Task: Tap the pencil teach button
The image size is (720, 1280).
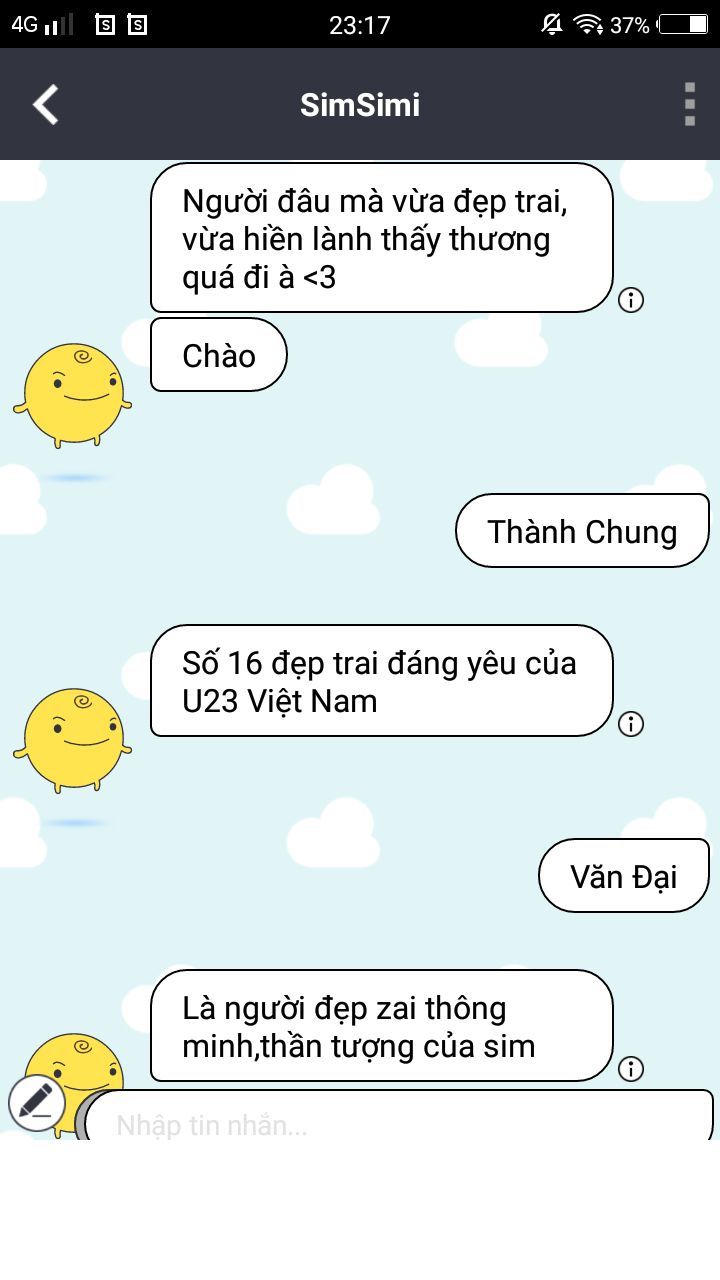Action: 37,1103
